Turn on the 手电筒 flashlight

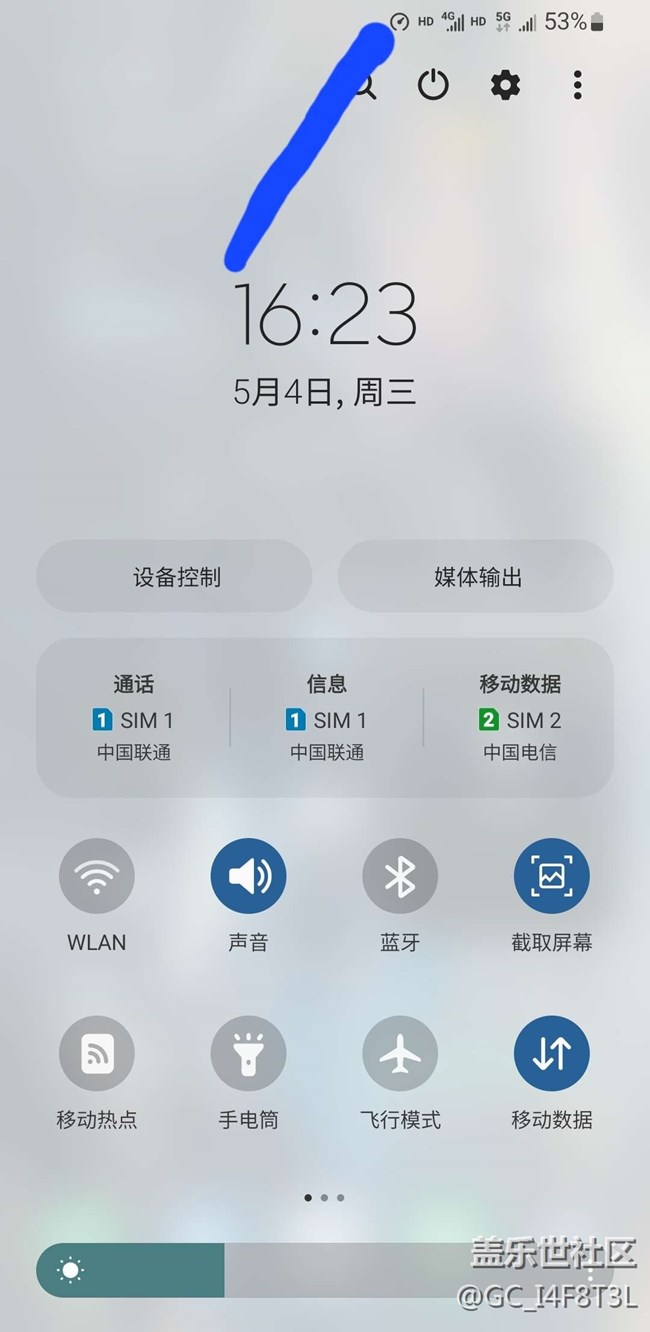(248, 1054)
